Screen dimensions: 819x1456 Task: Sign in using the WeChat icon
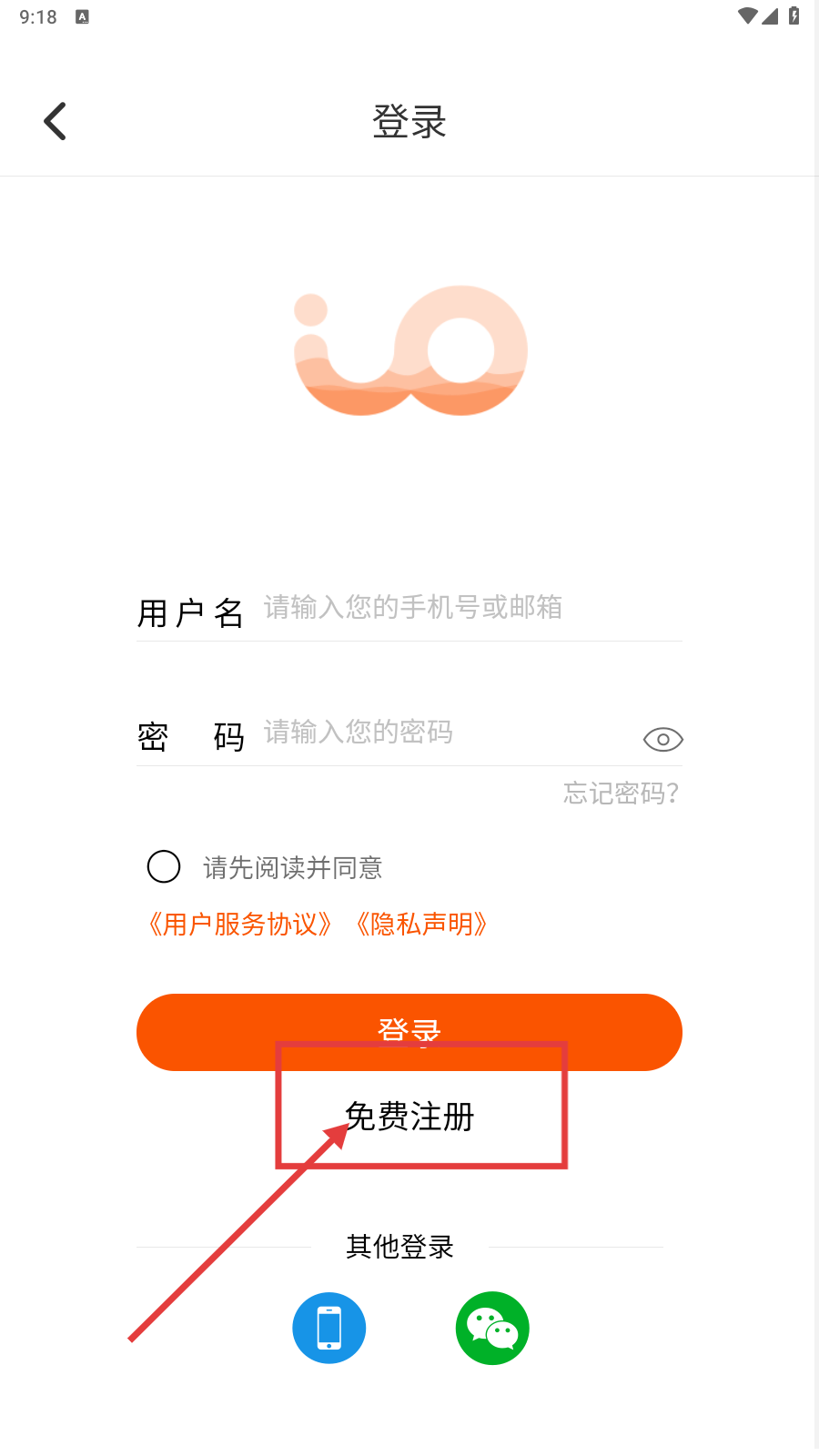point(492,1328)
